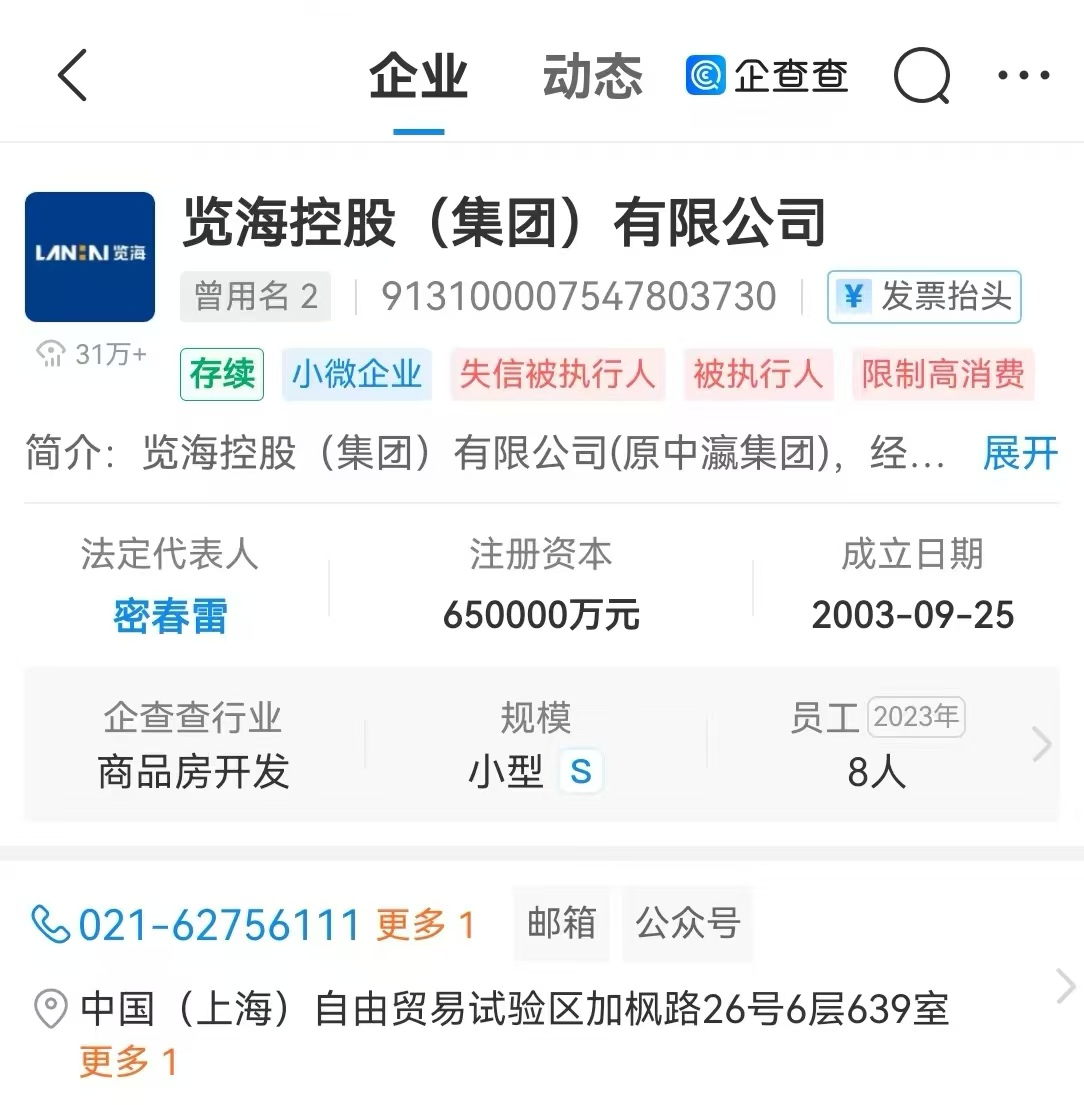Screen dimensions: 1084x1105
Task: Open the company address on 加枫路26号
Action: point(514,1008)
